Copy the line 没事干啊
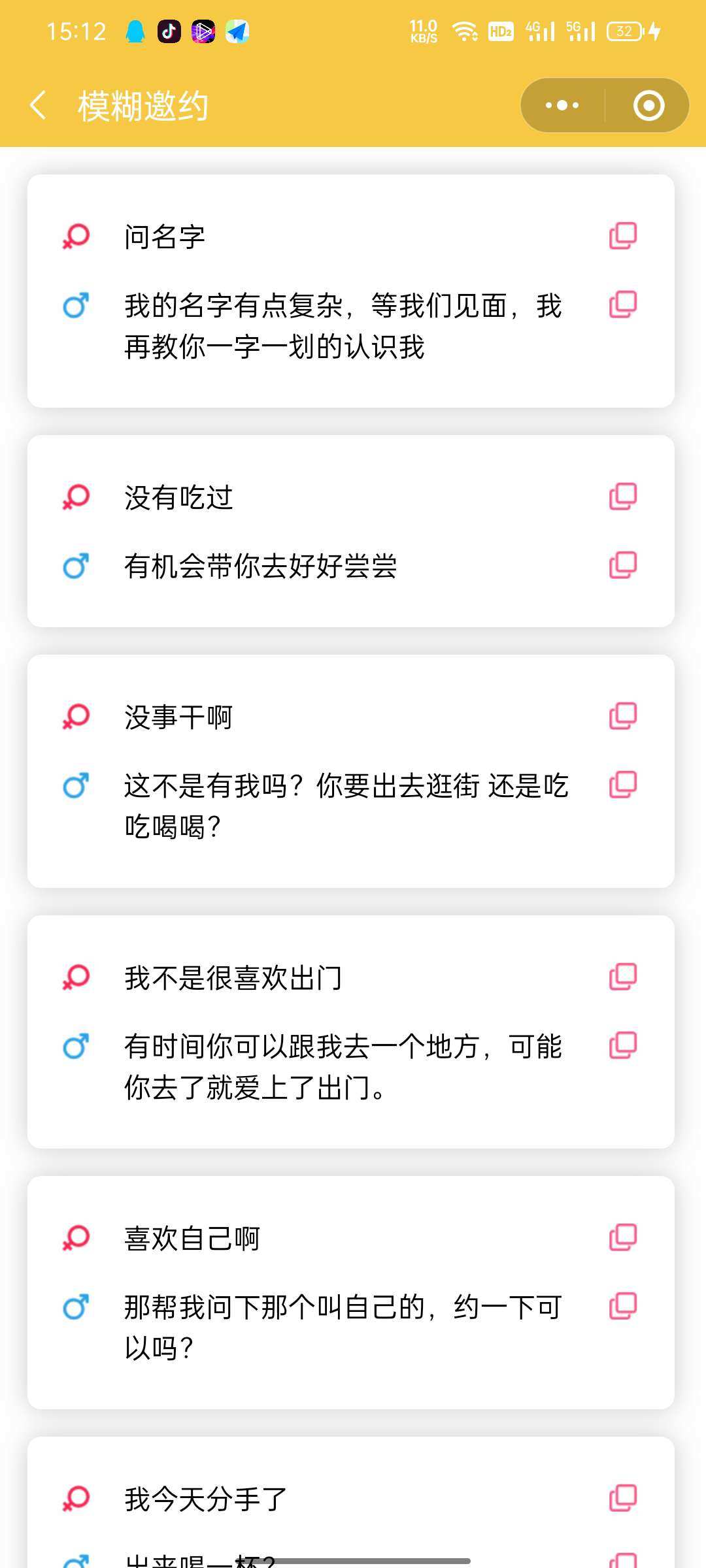The width and height of the screenshot is (706, 1568). (x=623, y=716)
